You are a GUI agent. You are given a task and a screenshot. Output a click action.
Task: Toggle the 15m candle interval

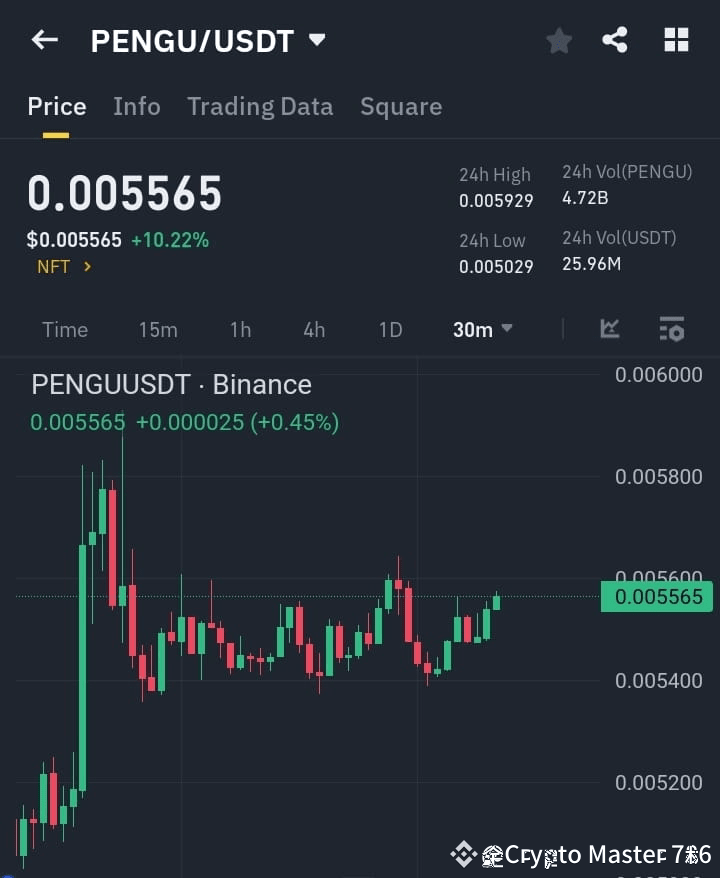(158, 329)
